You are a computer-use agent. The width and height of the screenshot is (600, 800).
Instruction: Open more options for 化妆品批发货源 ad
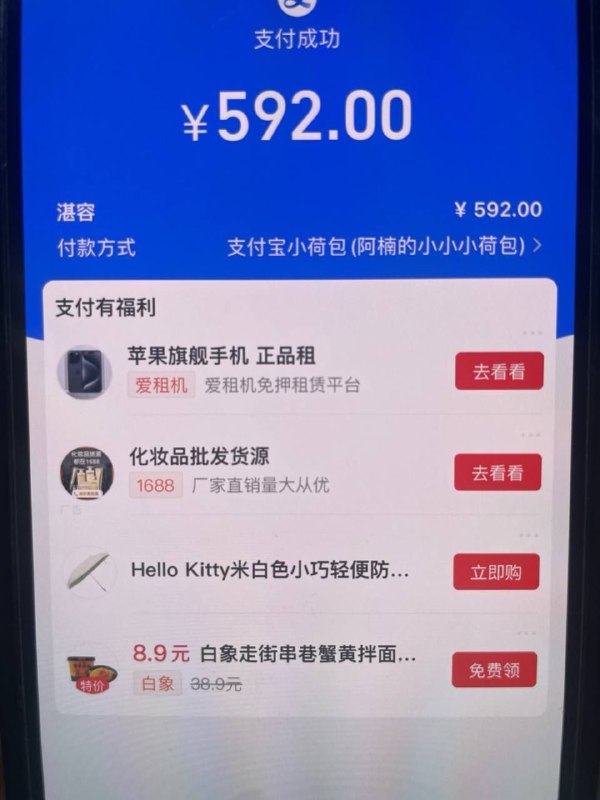tap(530, 436)
